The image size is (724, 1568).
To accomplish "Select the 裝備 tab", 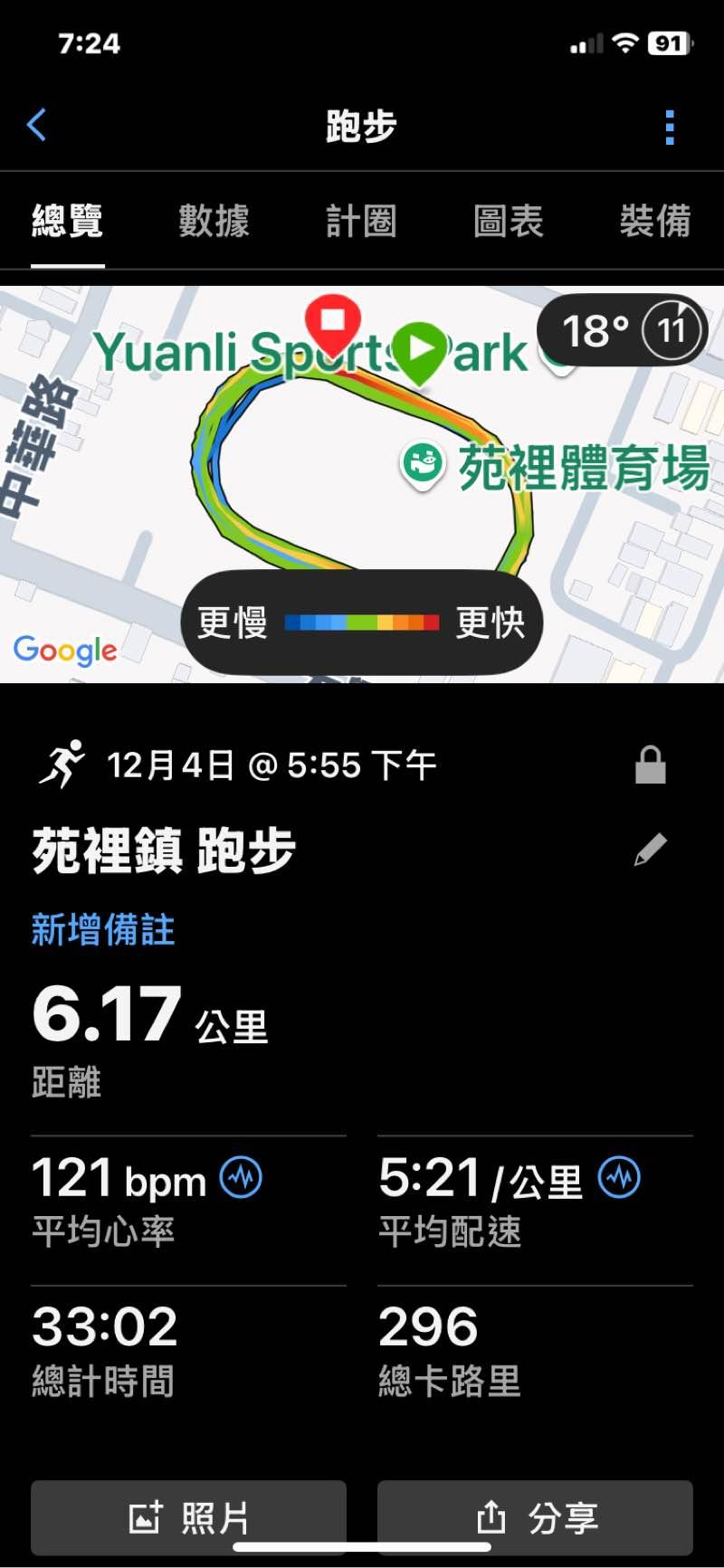I will [655, 221].
